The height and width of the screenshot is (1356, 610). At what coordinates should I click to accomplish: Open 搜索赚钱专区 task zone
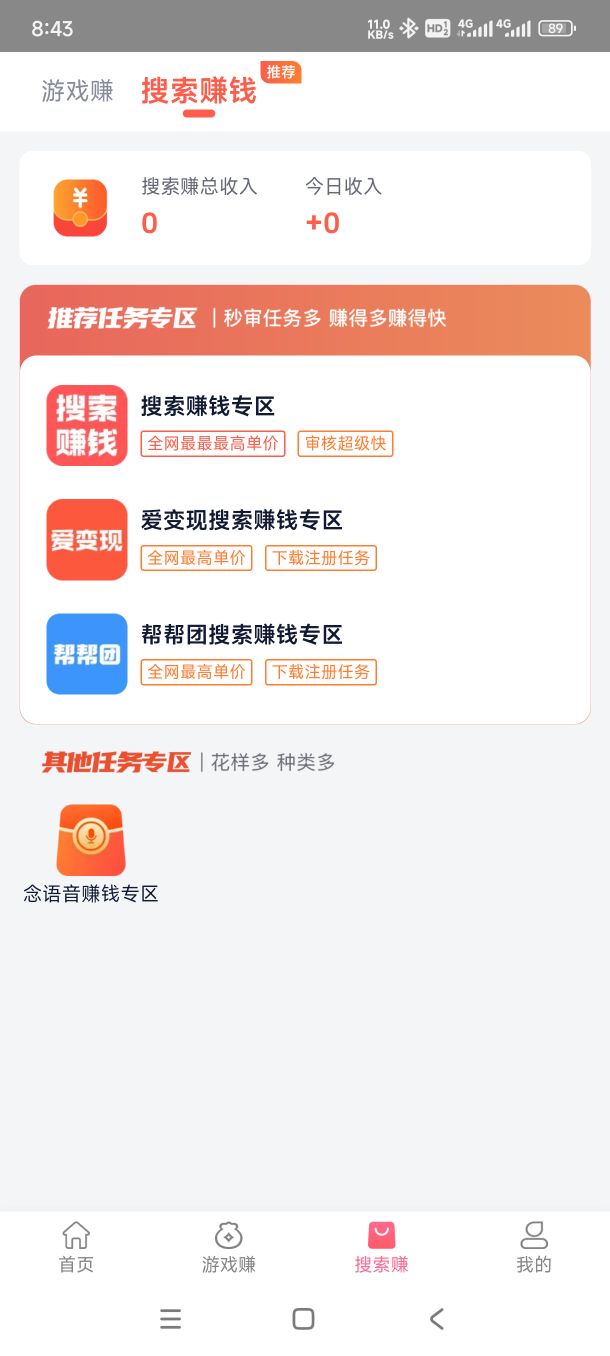tap(305, 425)
